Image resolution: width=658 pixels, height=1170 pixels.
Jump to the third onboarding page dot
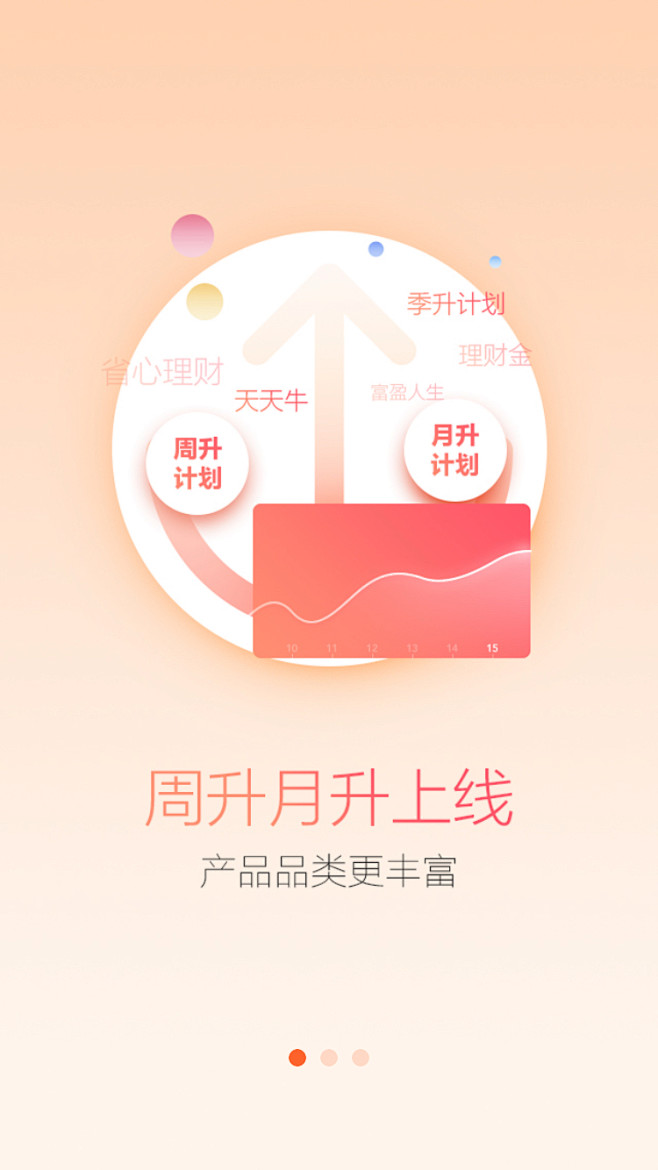(361, 1057)
